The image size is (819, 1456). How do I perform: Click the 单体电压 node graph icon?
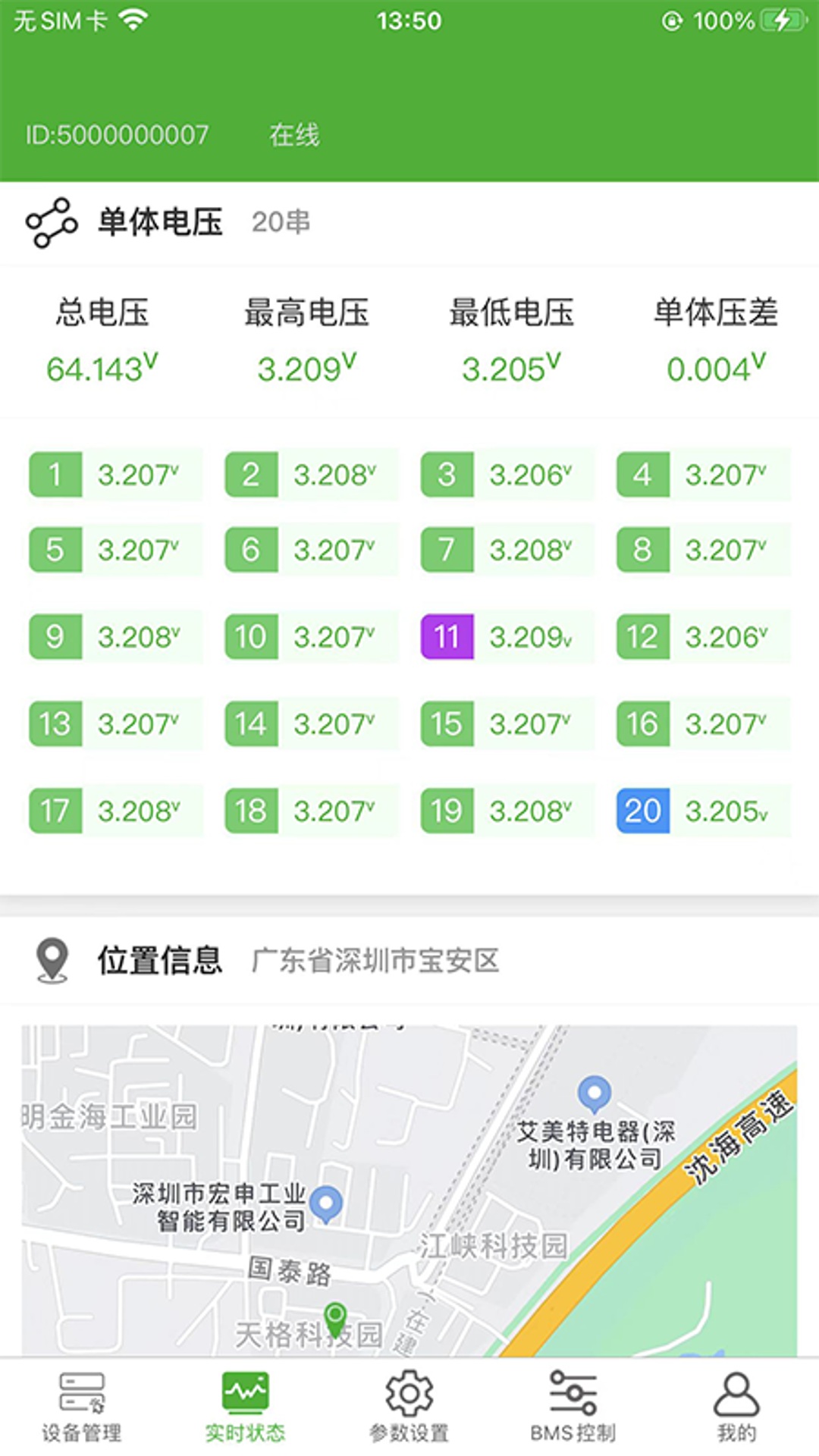[49, 222]
